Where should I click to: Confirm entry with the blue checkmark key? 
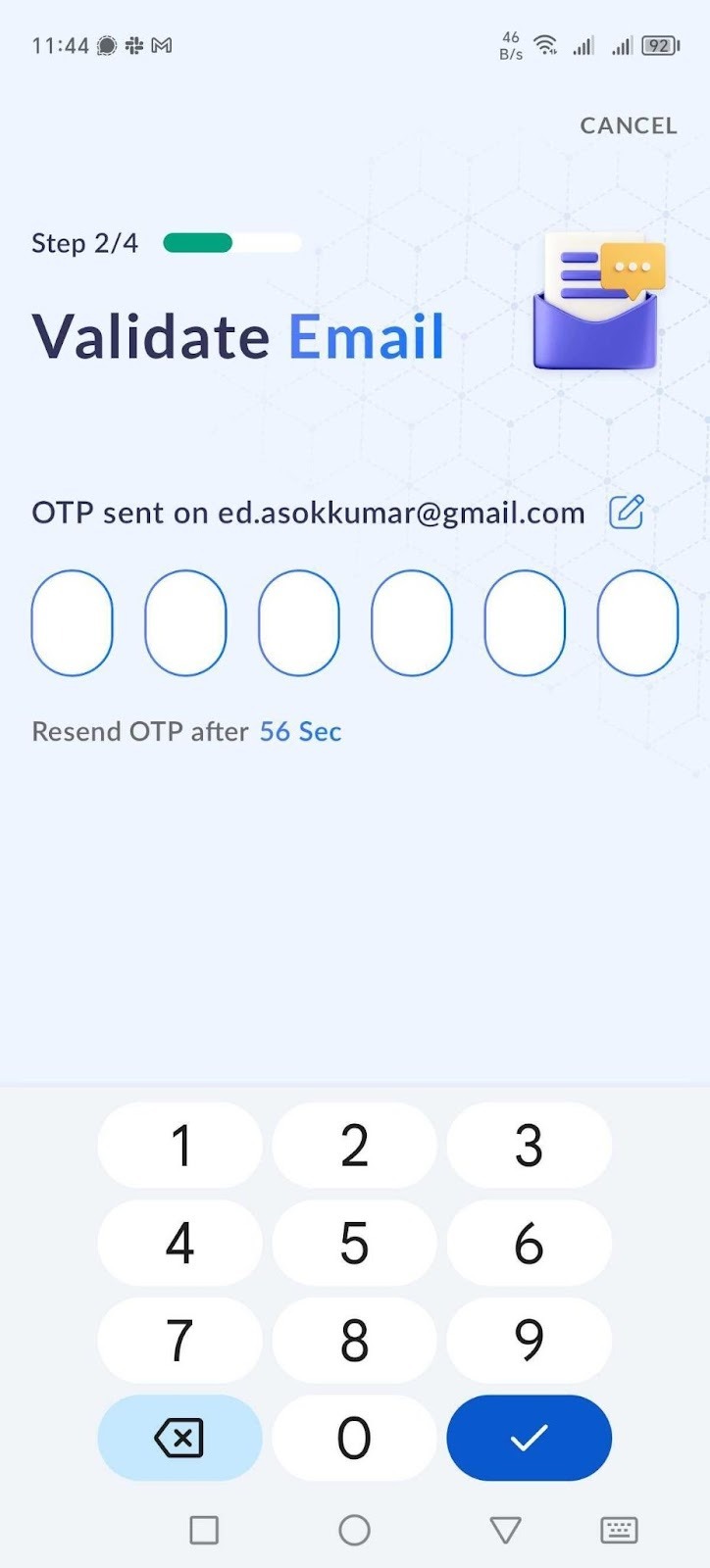tap(529, 1438)
